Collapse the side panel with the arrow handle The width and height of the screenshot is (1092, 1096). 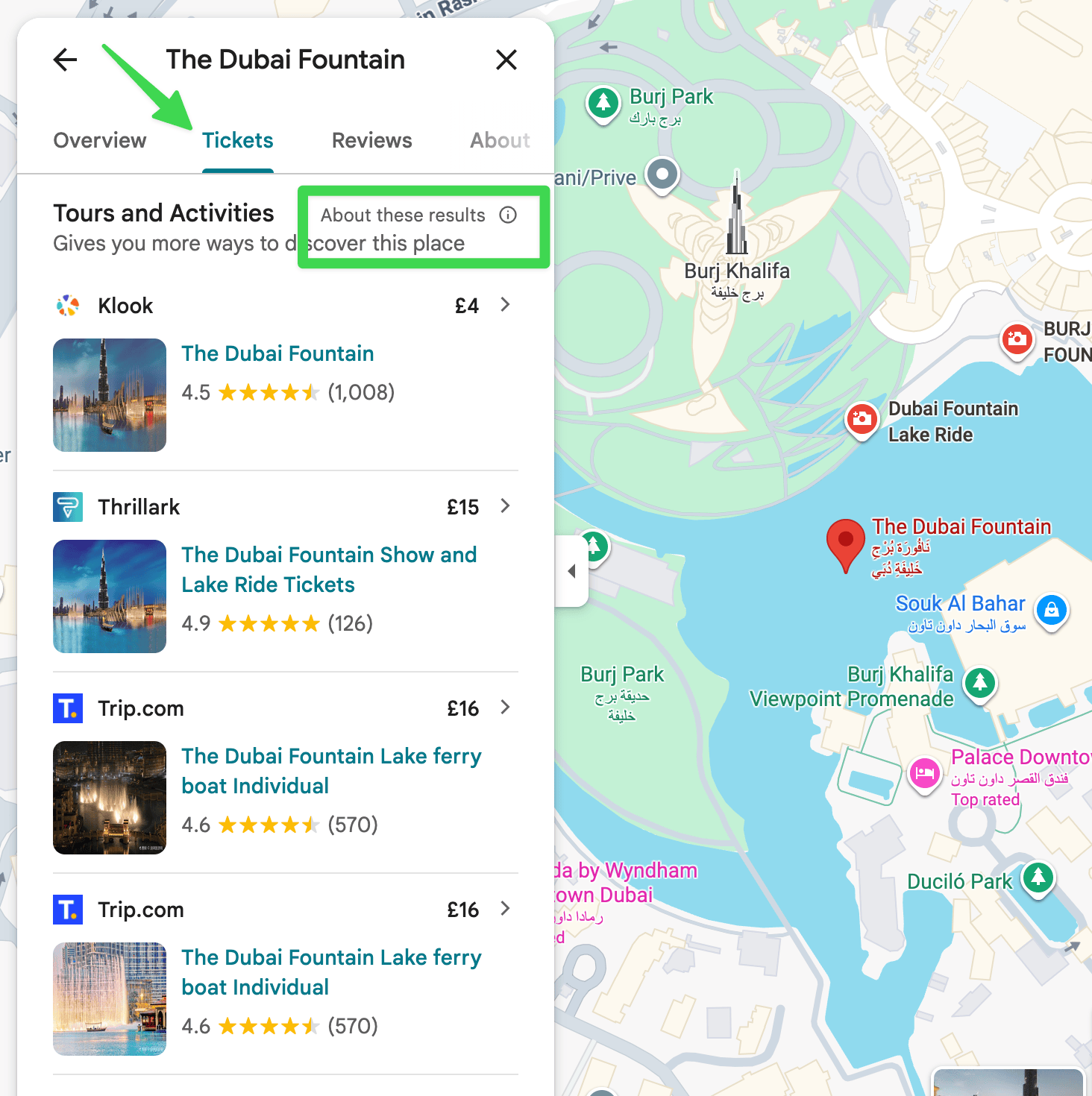pos(571,572)
